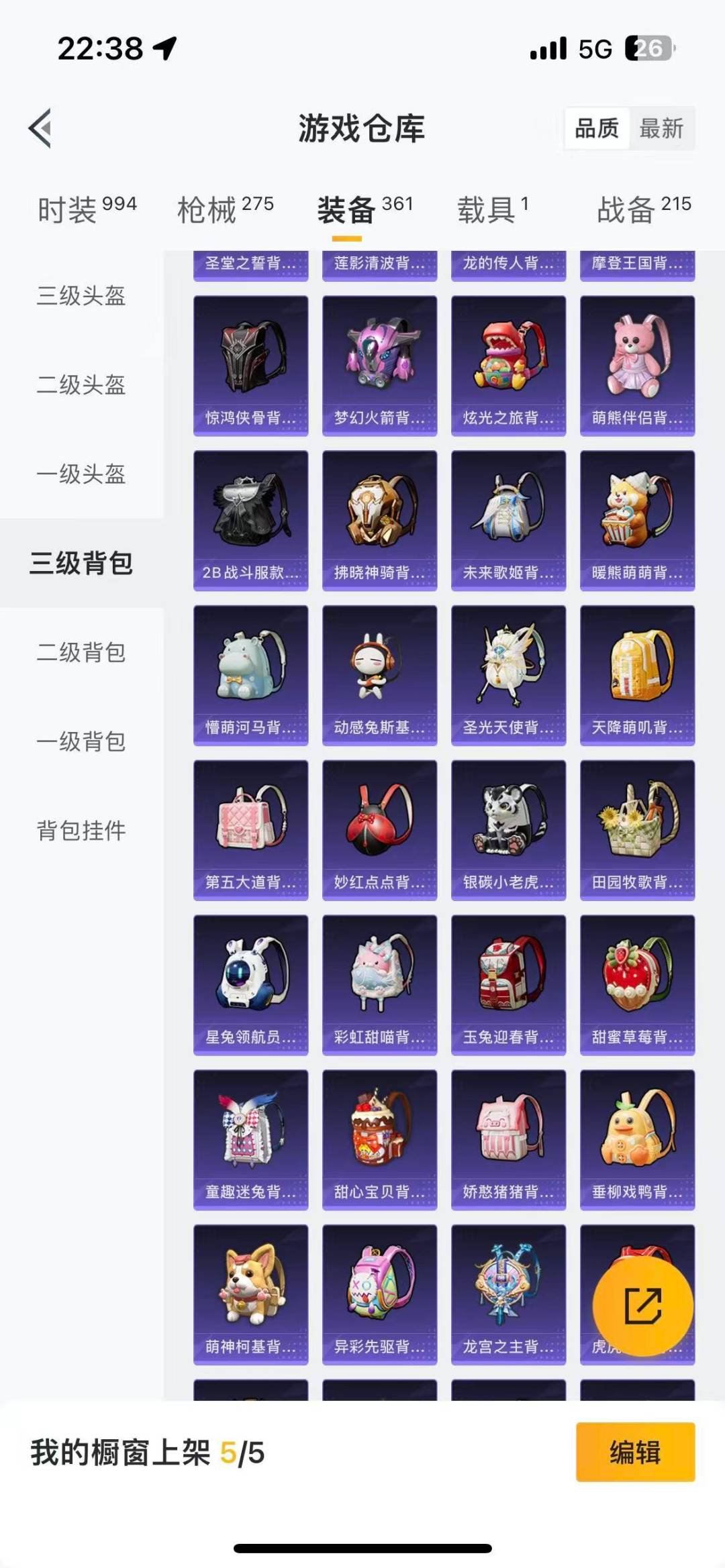Screen dimensions: 725x1568
Task: Open the 萌神柯基 backpack item
Action: (x=250, y=1294)
